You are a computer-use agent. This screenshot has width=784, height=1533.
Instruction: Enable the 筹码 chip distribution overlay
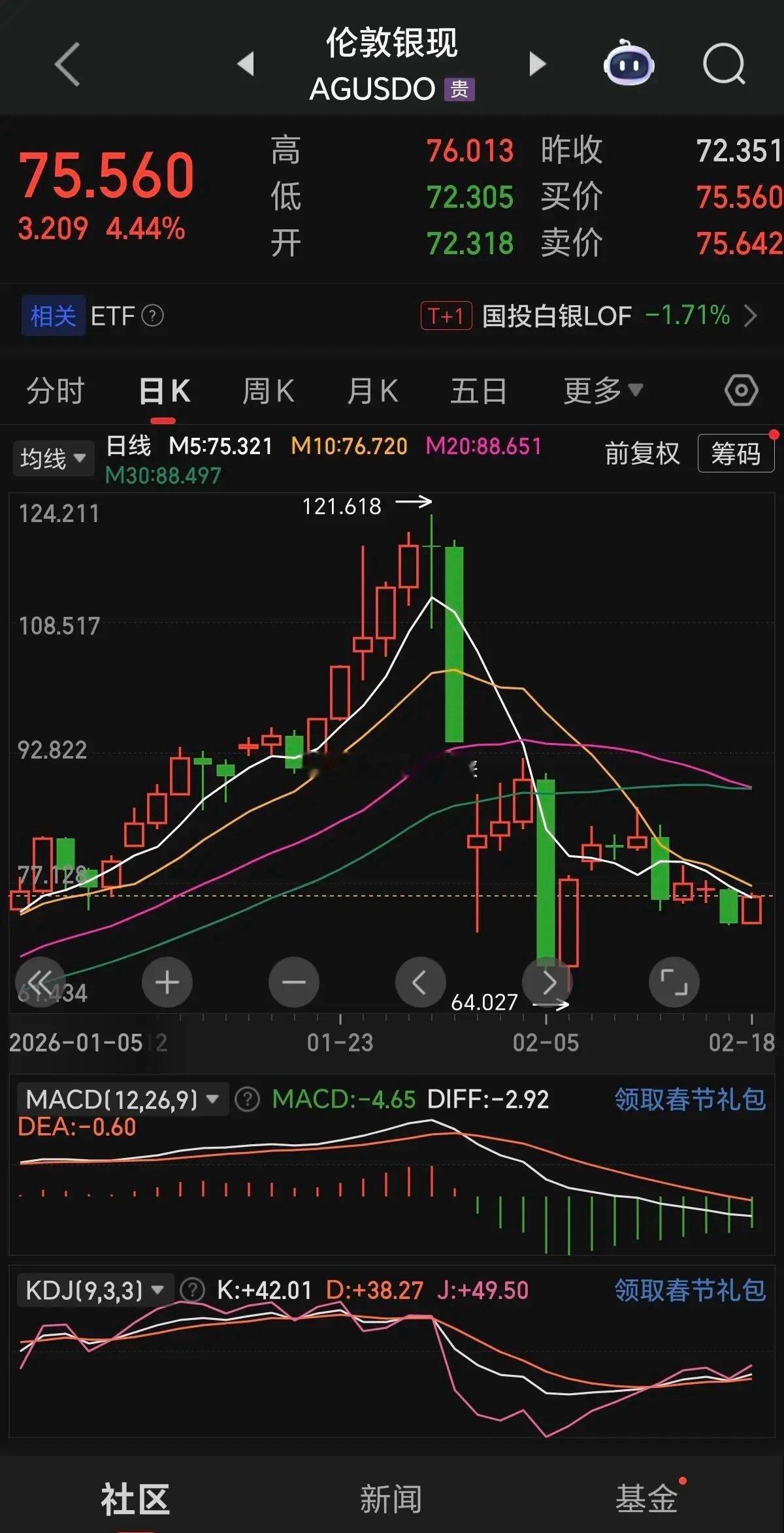coord(737,452)
